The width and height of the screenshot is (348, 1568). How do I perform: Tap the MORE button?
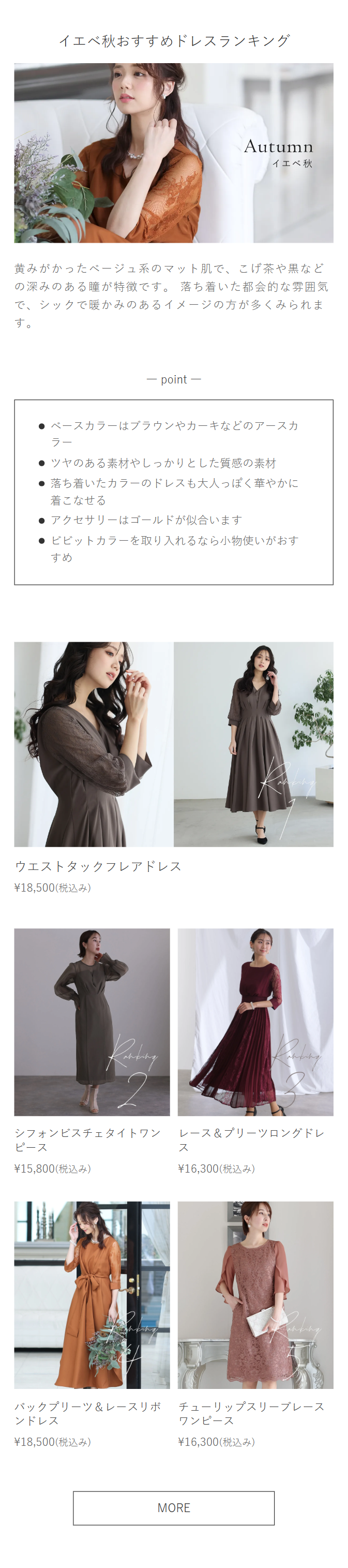(173, 1507)
